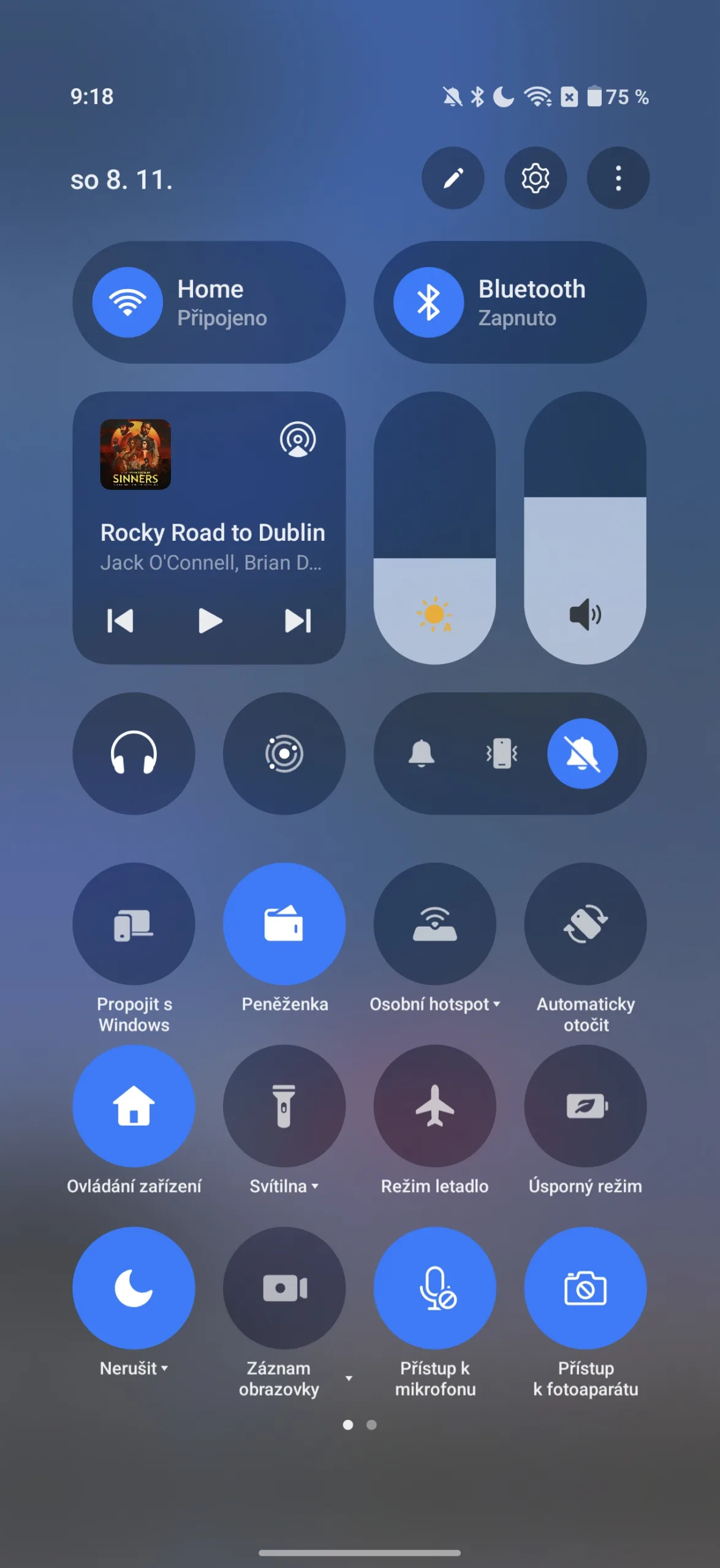720x1568 pixels.
Task: Toggle the Home Wi-Fi tile
Action: tap(128, 303)
